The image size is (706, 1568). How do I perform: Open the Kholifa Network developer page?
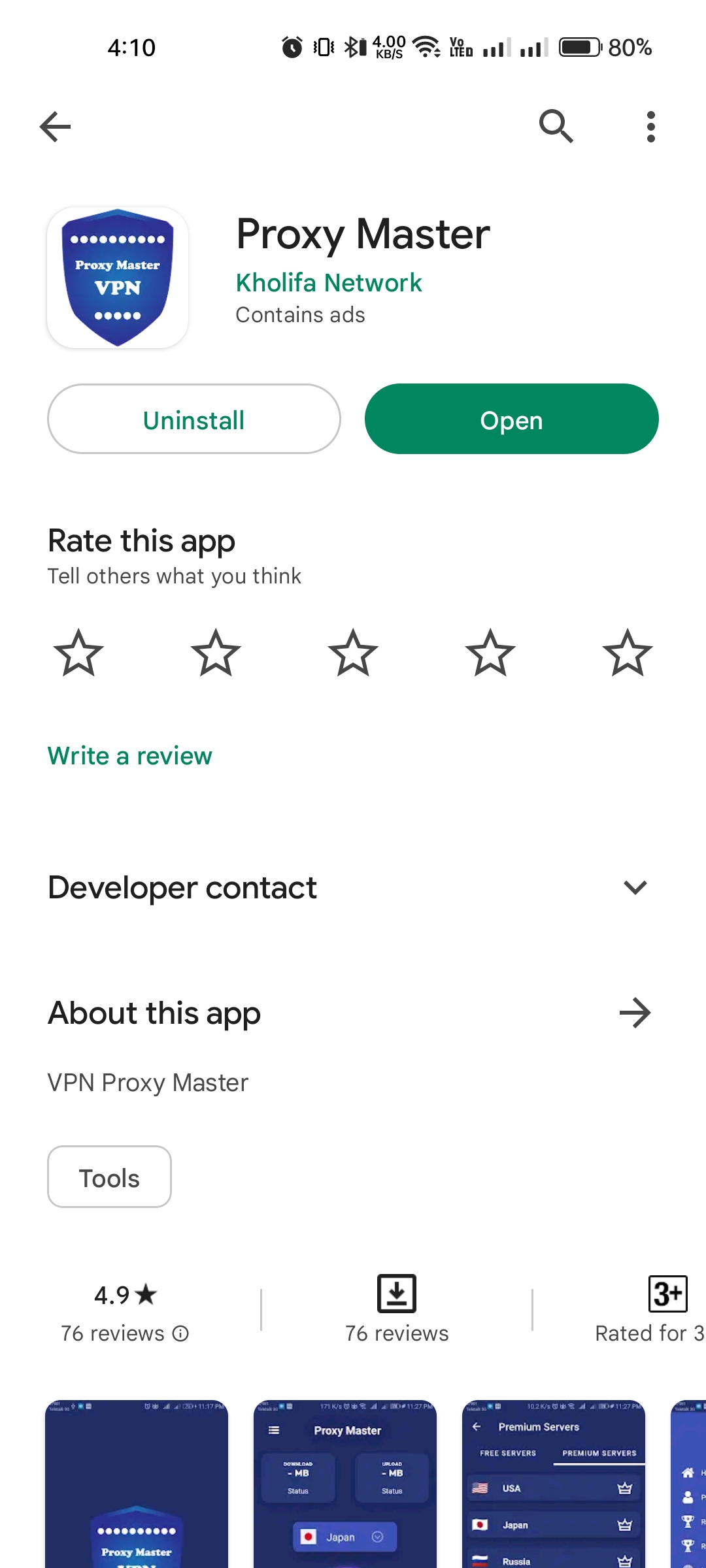pyautogui.click(x=329, y=282)
